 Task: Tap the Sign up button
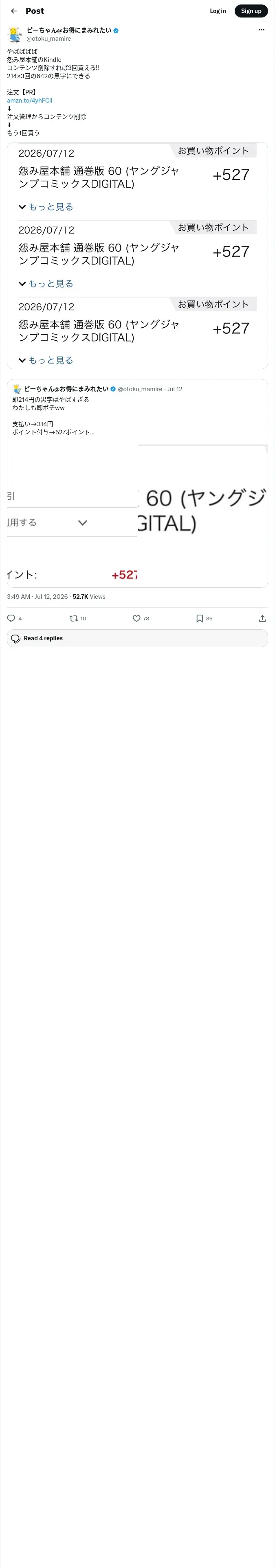pos(251,11)
